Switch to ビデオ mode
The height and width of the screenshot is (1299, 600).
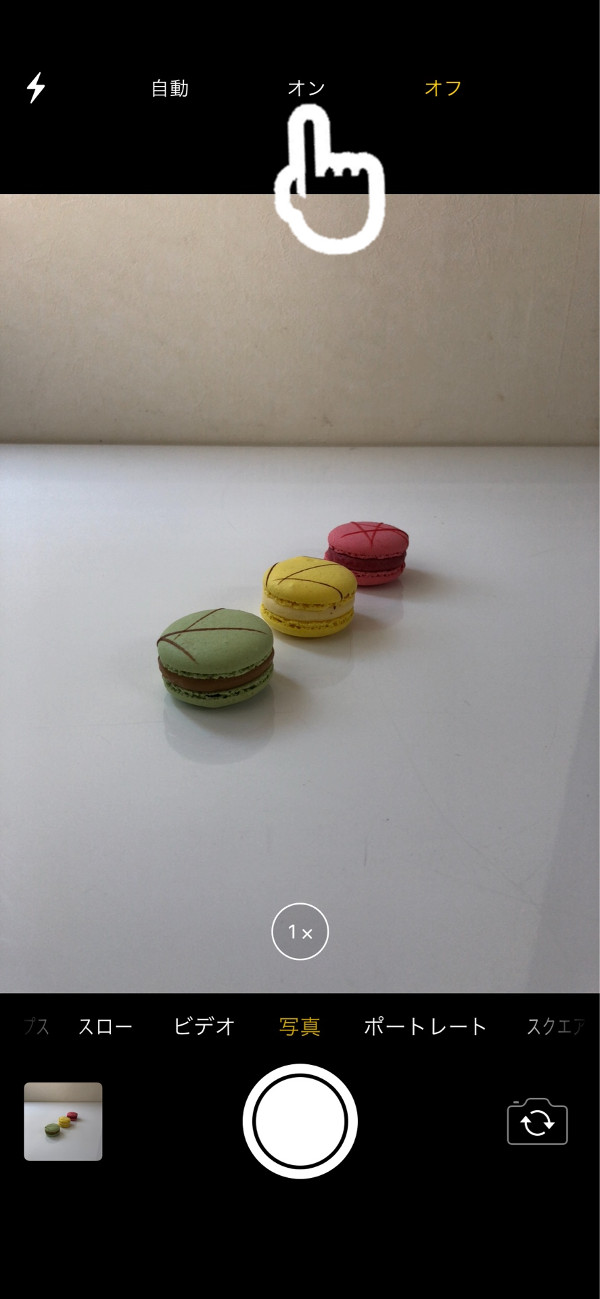[x=204, y=1026]
